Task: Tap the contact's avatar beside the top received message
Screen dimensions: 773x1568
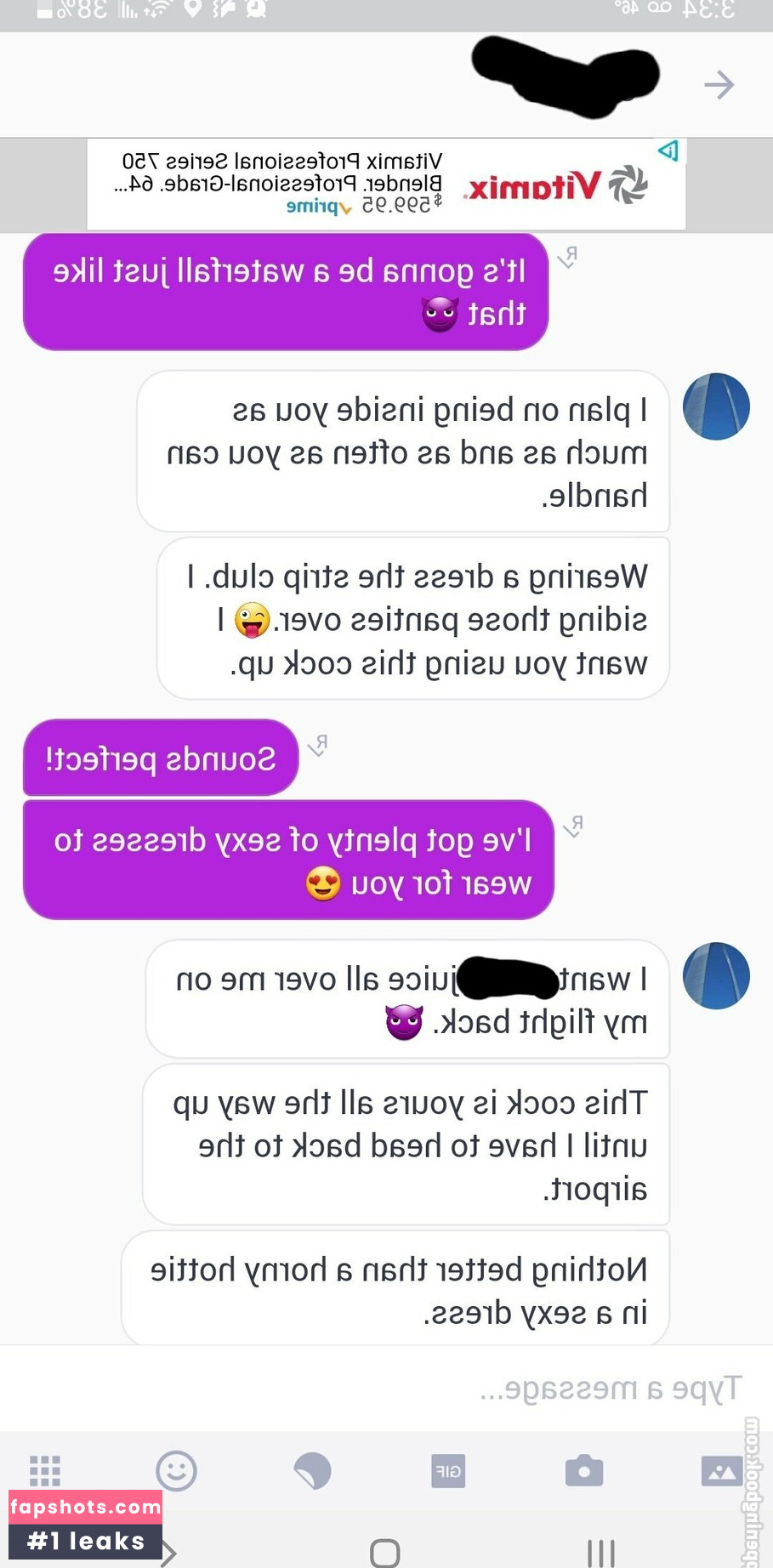Action: 716,406
